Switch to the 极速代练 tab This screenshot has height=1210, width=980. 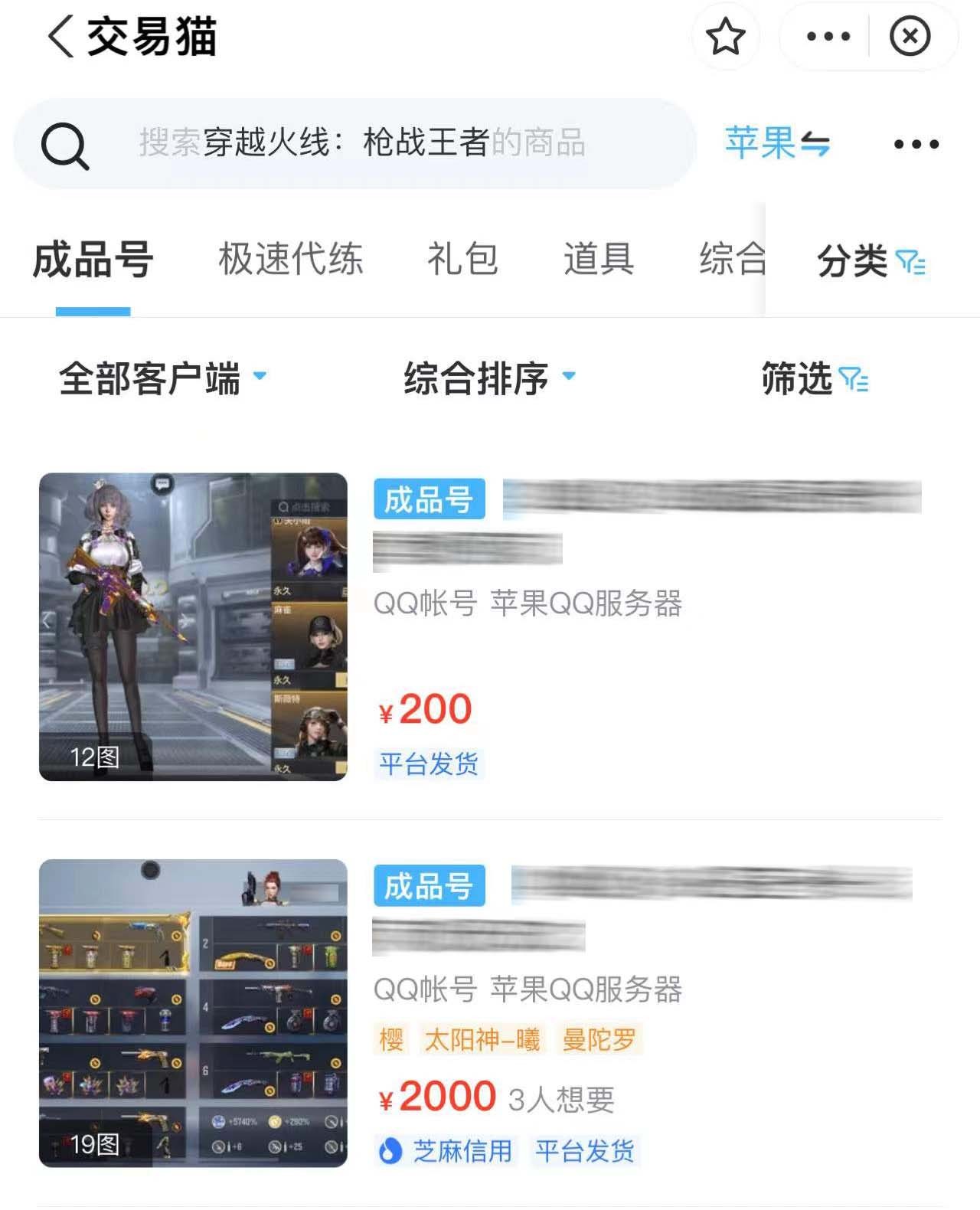[x=290, y=259]
